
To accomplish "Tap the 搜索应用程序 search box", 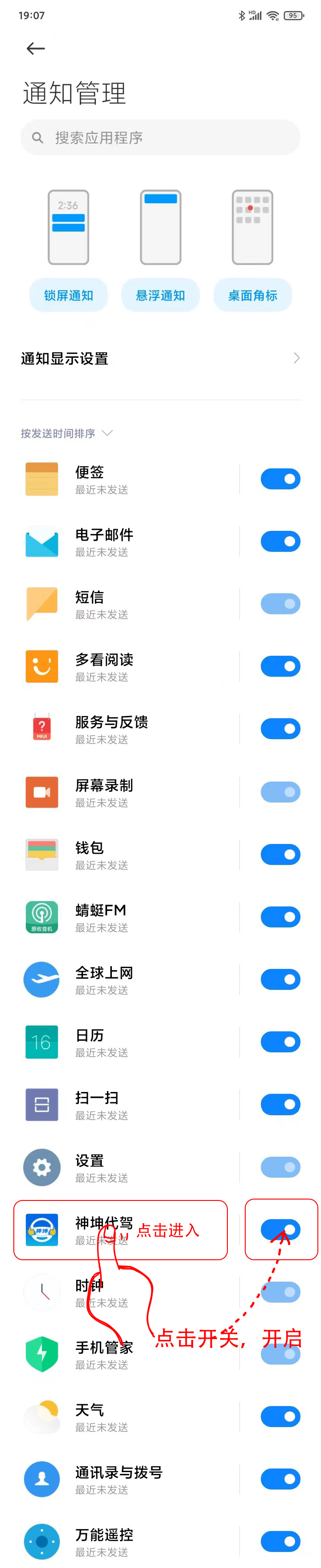I will coord(160,137).
